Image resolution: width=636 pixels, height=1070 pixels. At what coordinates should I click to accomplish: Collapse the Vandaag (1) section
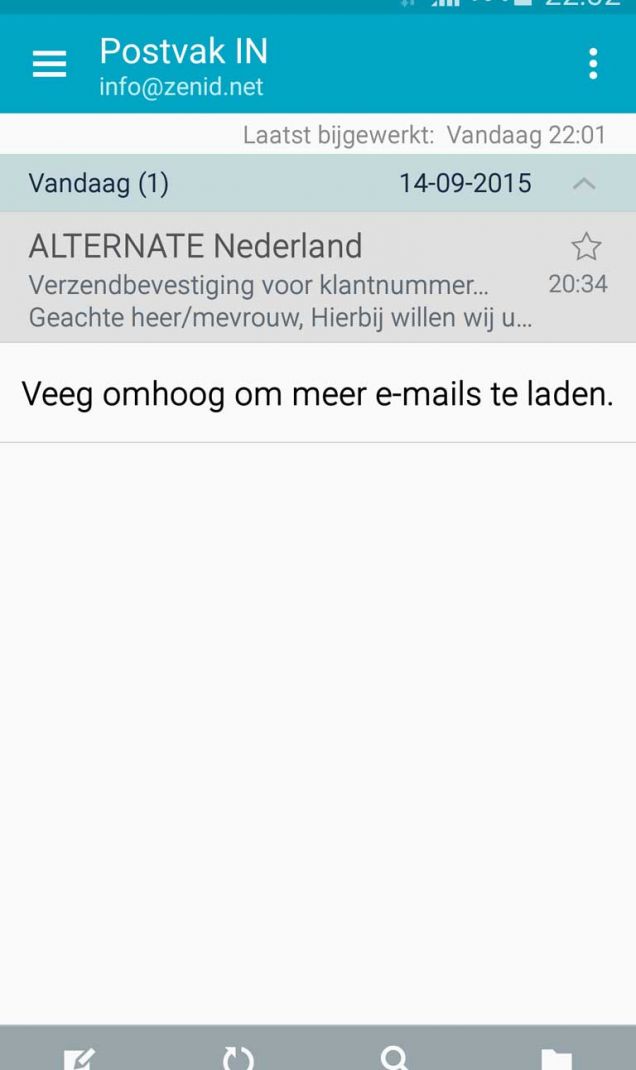pos(584,184)
